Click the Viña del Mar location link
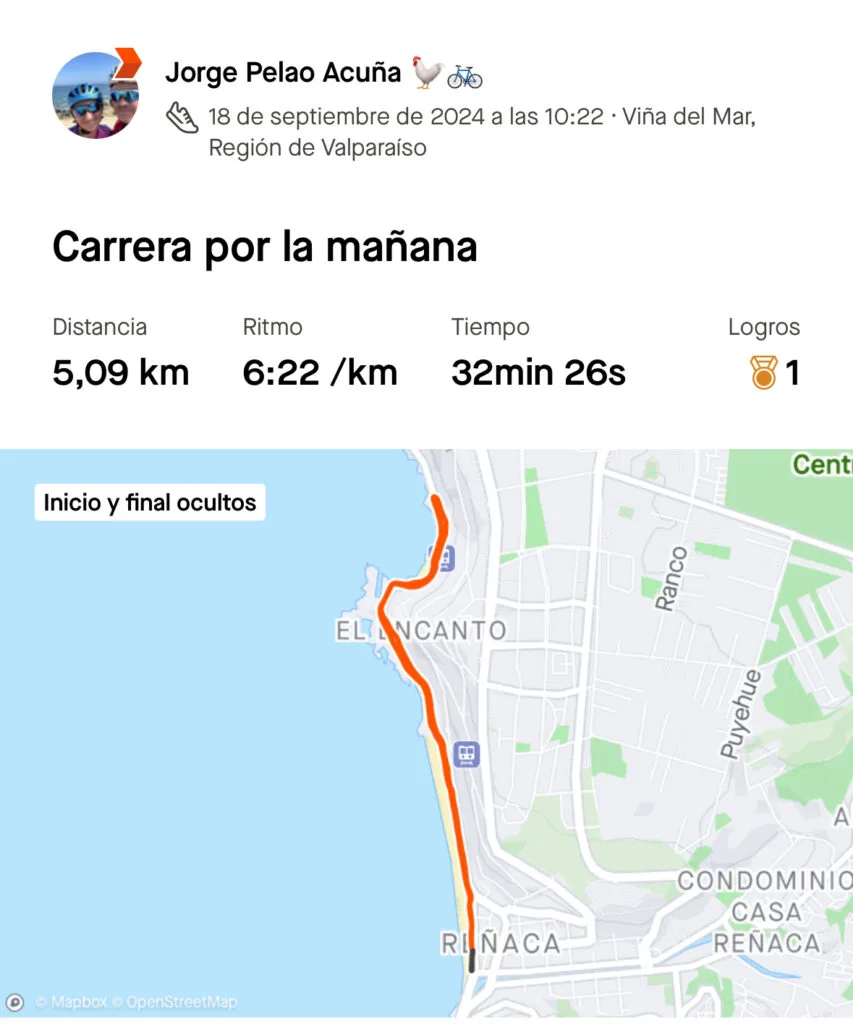 (688, 116)
